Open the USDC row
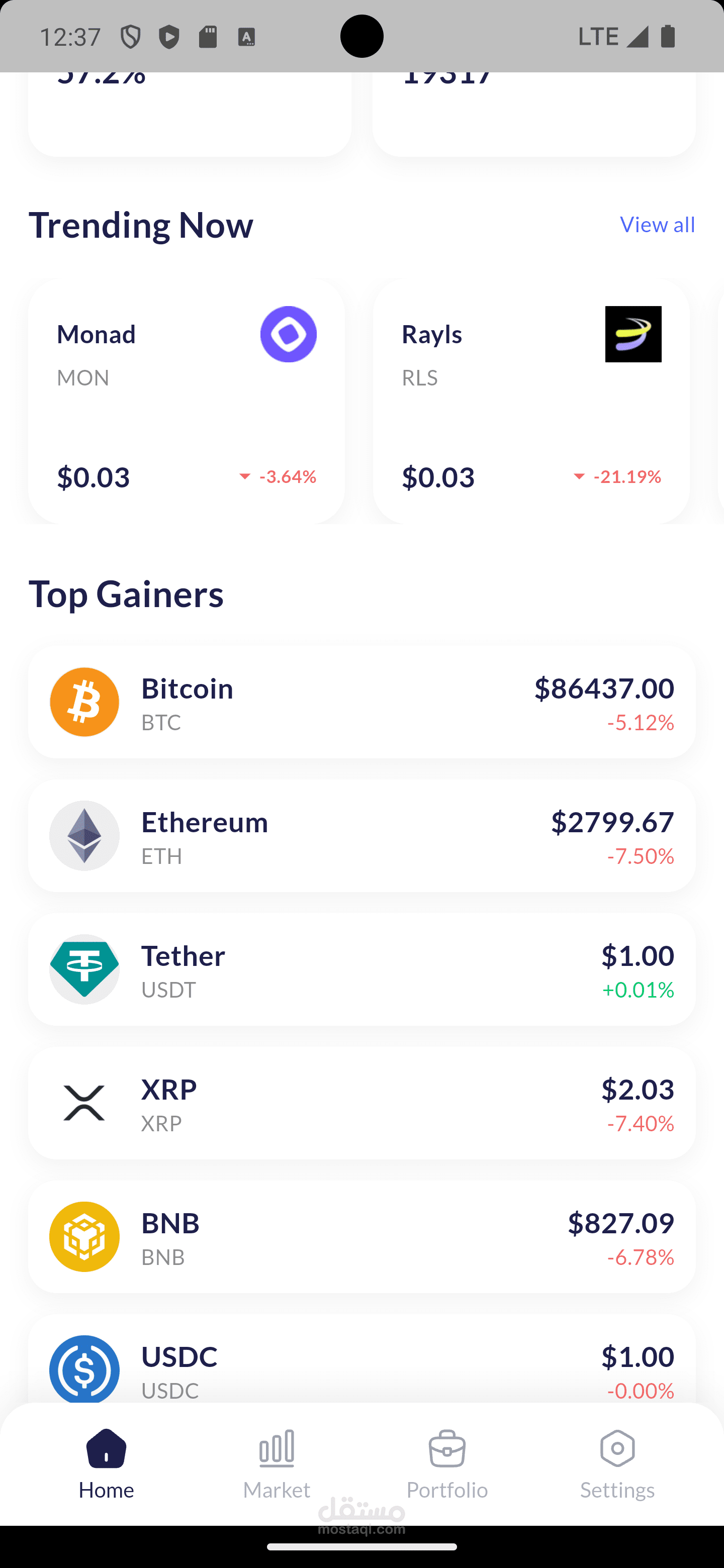 [x=361, y=1358]
